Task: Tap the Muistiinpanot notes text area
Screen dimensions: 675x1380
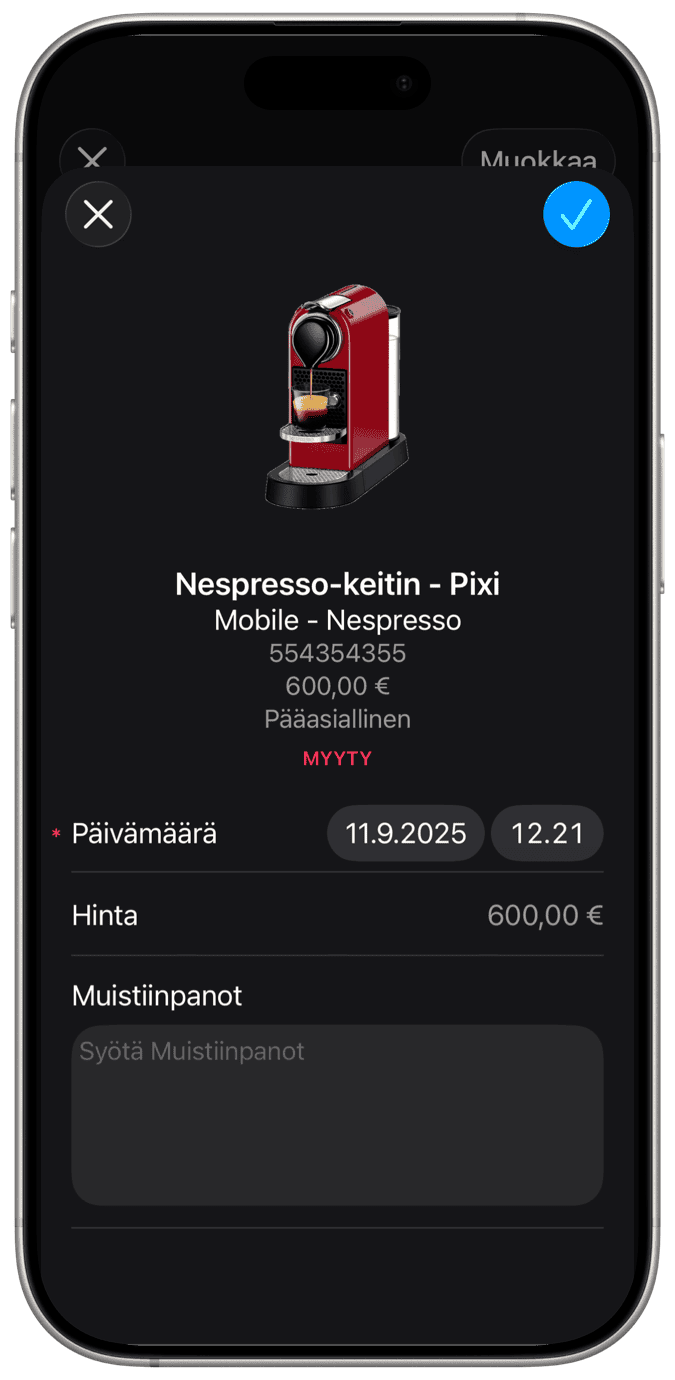Action: coord(337,1114)
